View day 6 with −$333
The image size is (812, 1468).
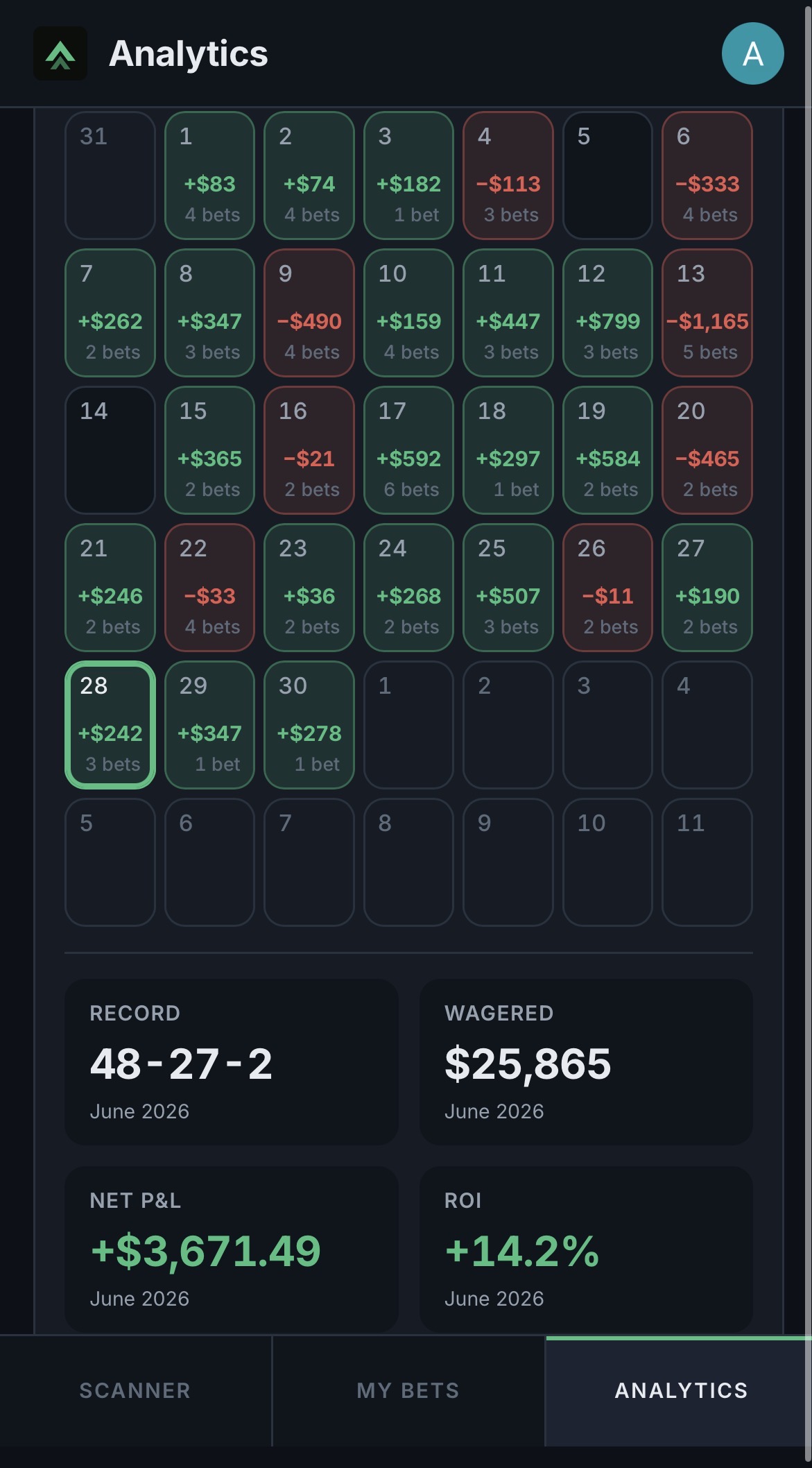[707, 176]
